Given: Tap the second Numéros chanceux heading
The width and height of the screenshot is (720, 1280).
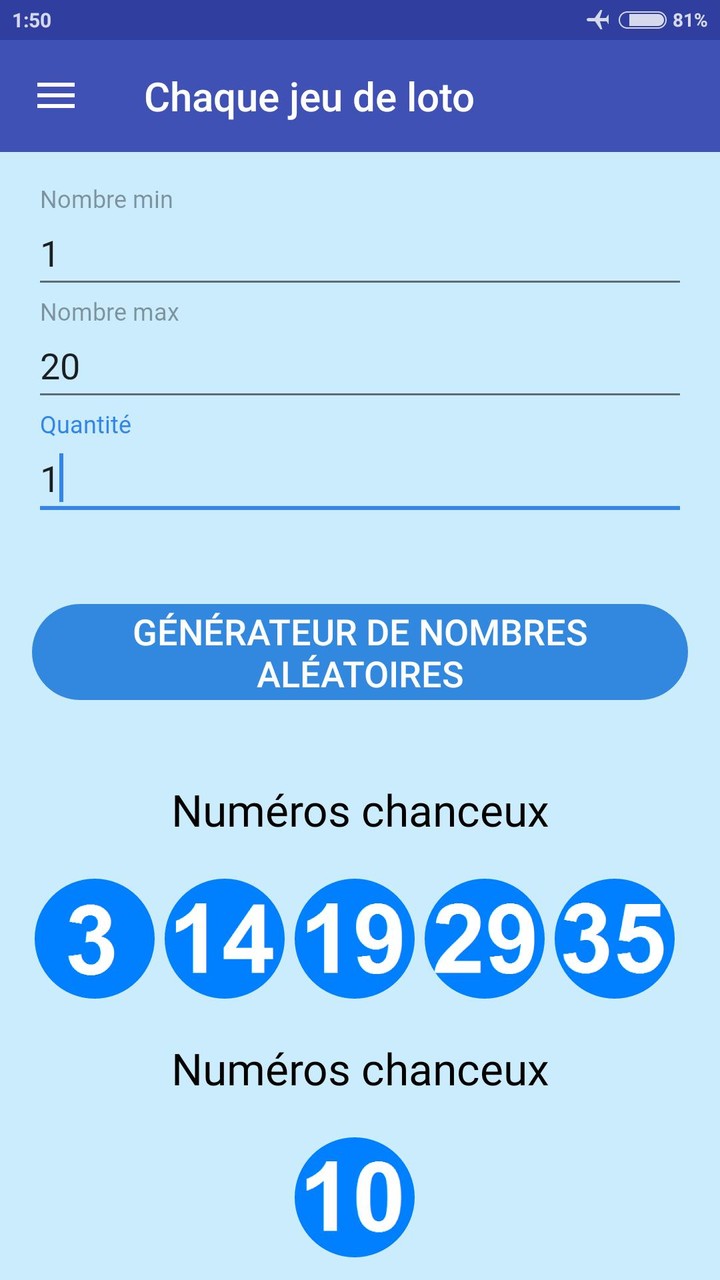Looking at the screenshot, I should pos(360,1070).
